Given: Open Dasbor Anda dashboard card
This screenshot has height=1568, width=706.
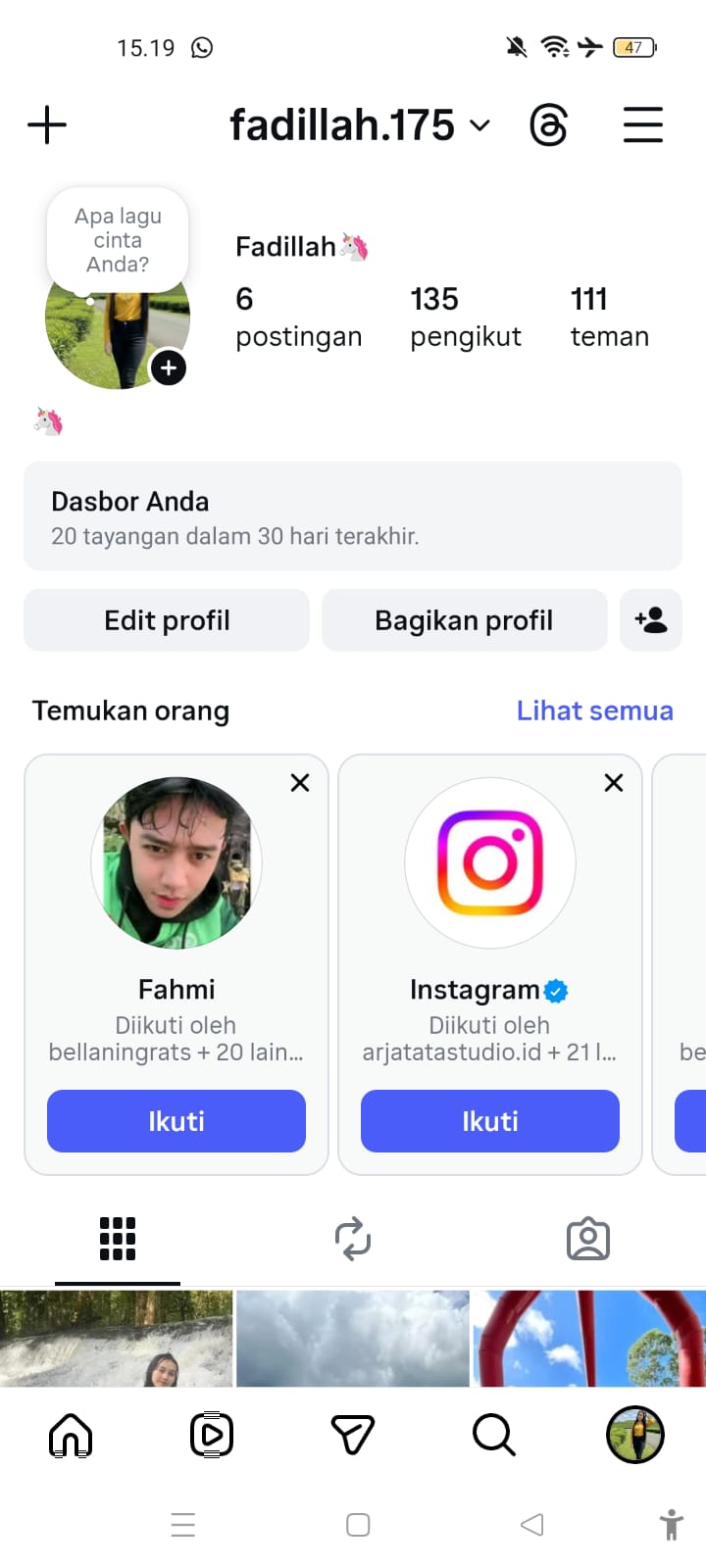Looking at the screenshot, I should point(353,516).
